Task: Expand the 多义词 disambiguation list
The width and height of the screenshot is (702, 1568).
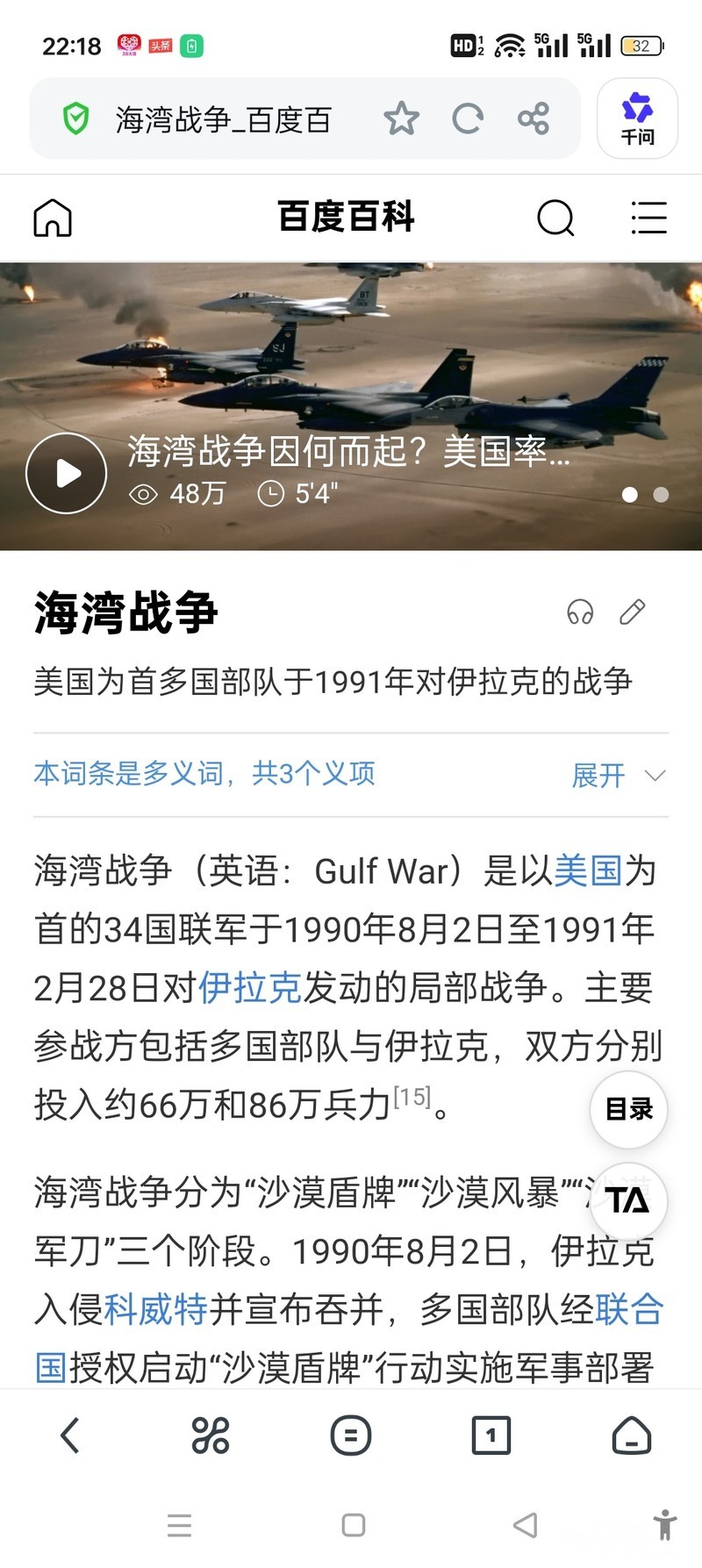Action: 619,775
